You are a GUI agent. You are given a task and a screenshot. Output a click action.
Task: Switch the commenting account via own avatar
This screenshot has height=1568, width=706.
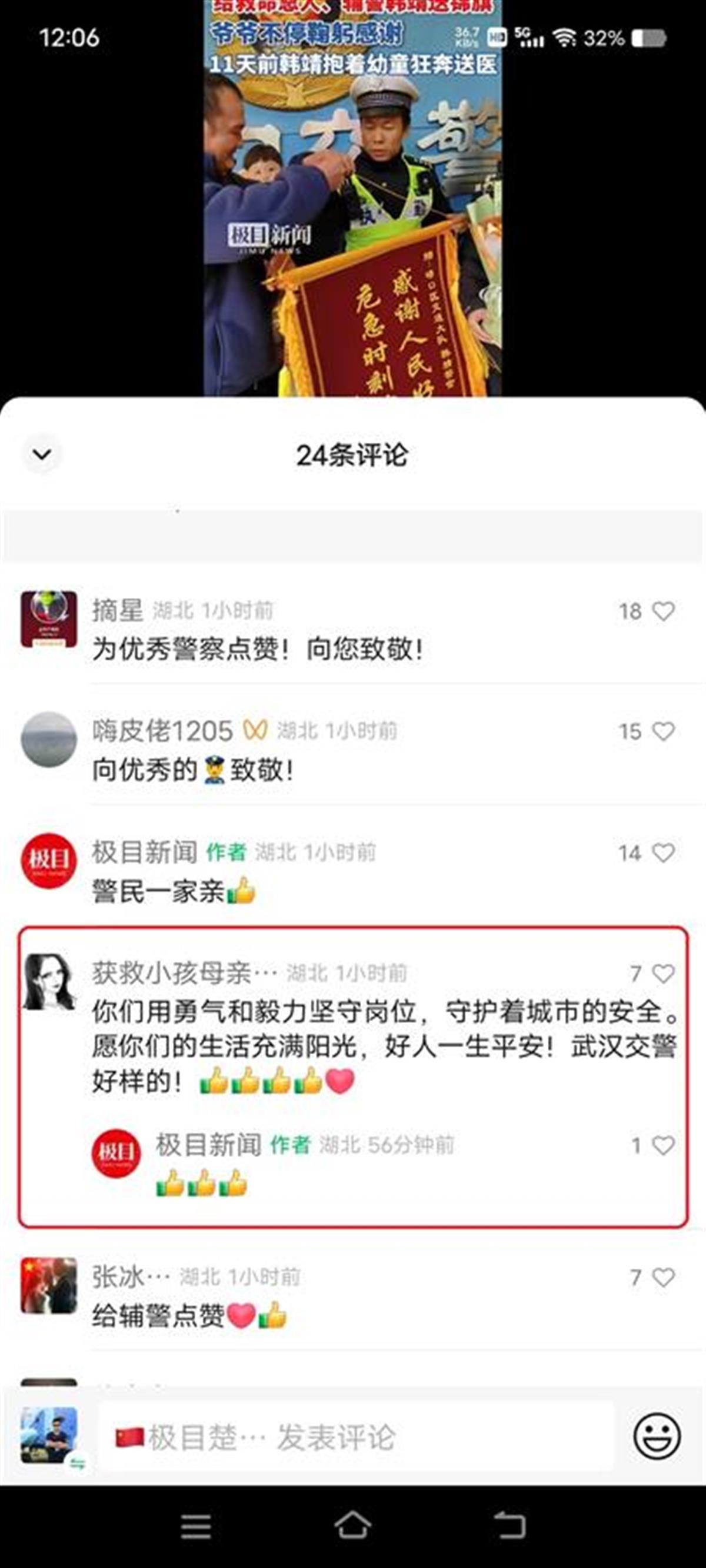point(50,1435)
